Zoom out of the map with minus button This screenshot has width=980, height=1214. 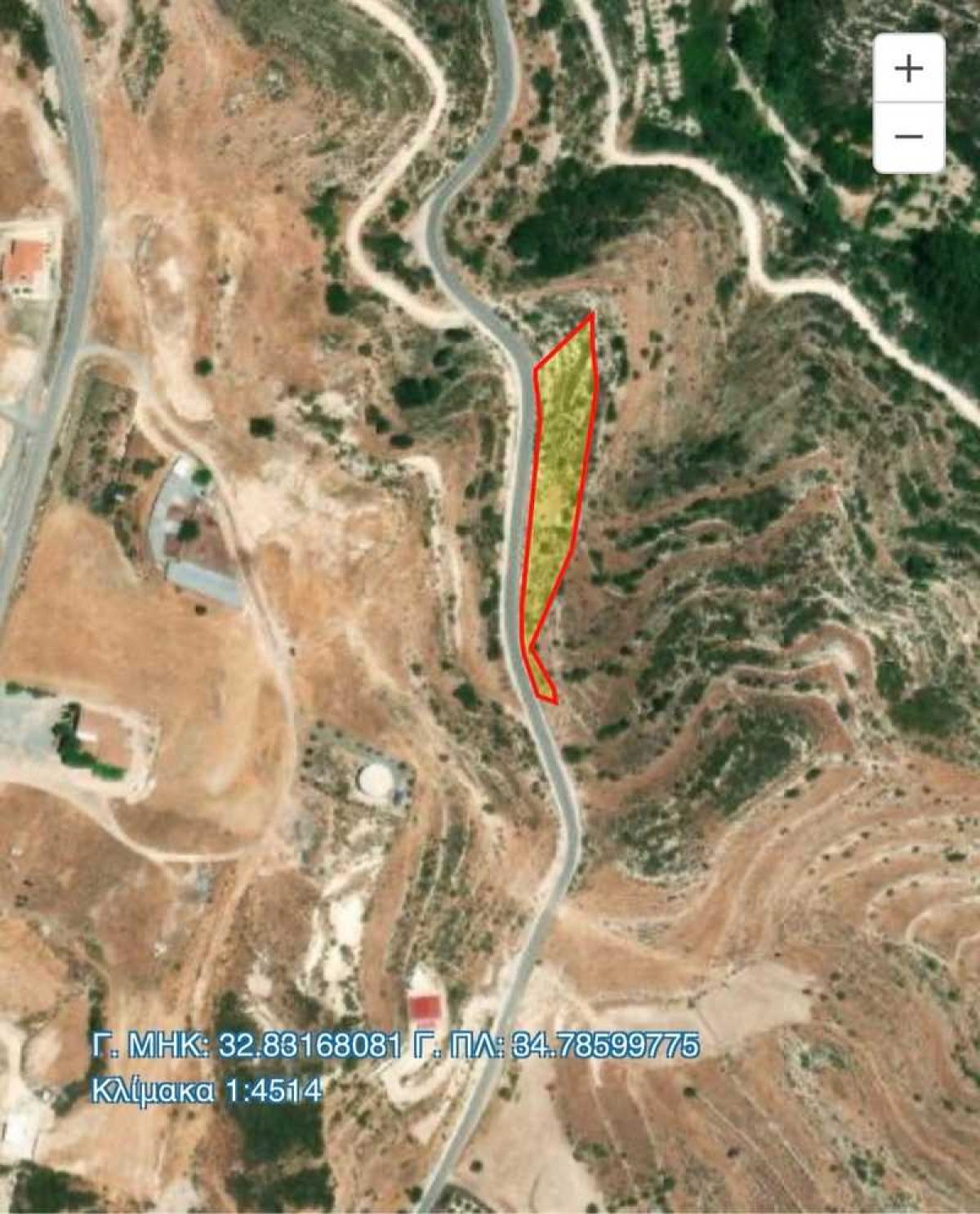(x=908, y=136)
